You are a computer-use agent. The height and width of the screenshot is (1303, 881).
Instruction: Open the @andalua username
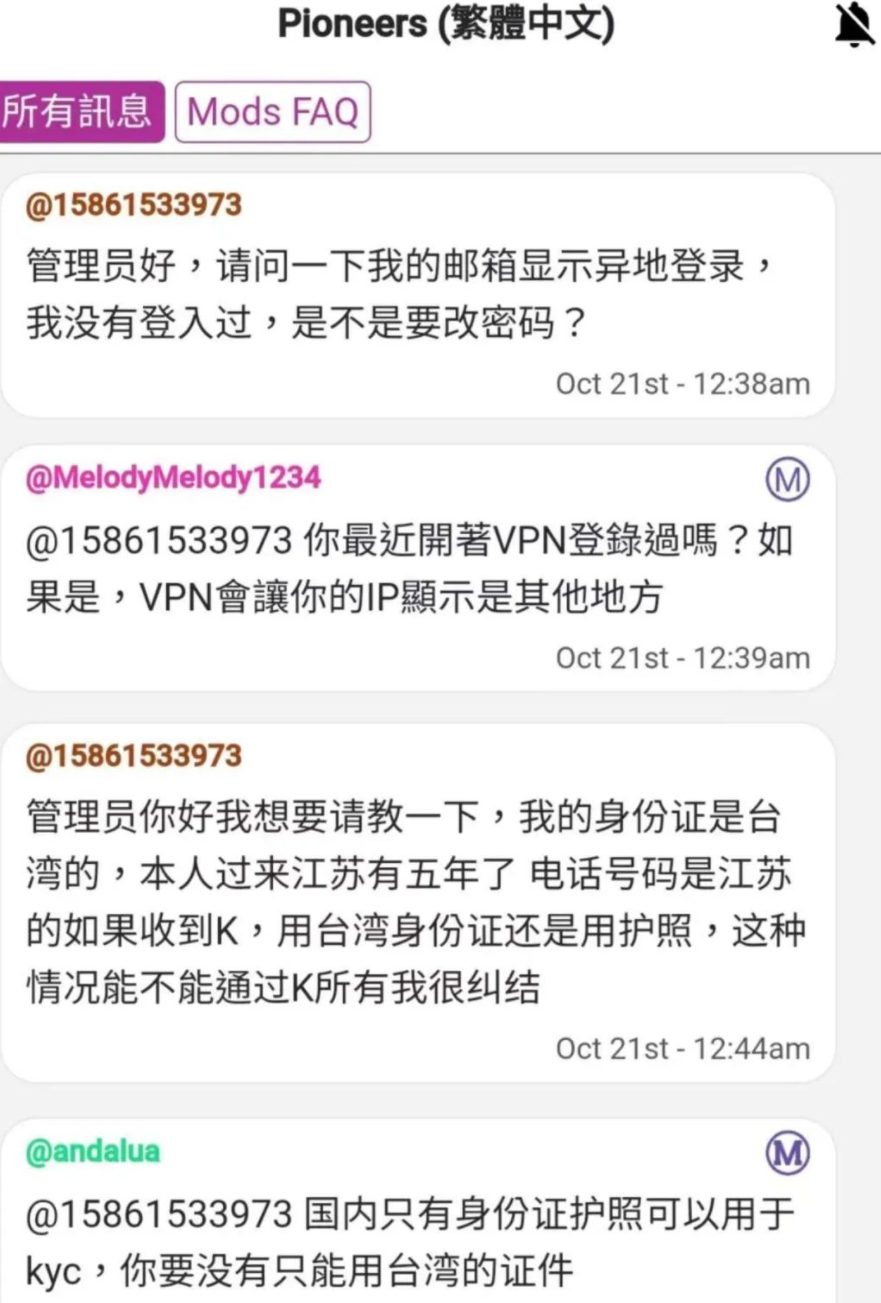[x=92, y=1152]
